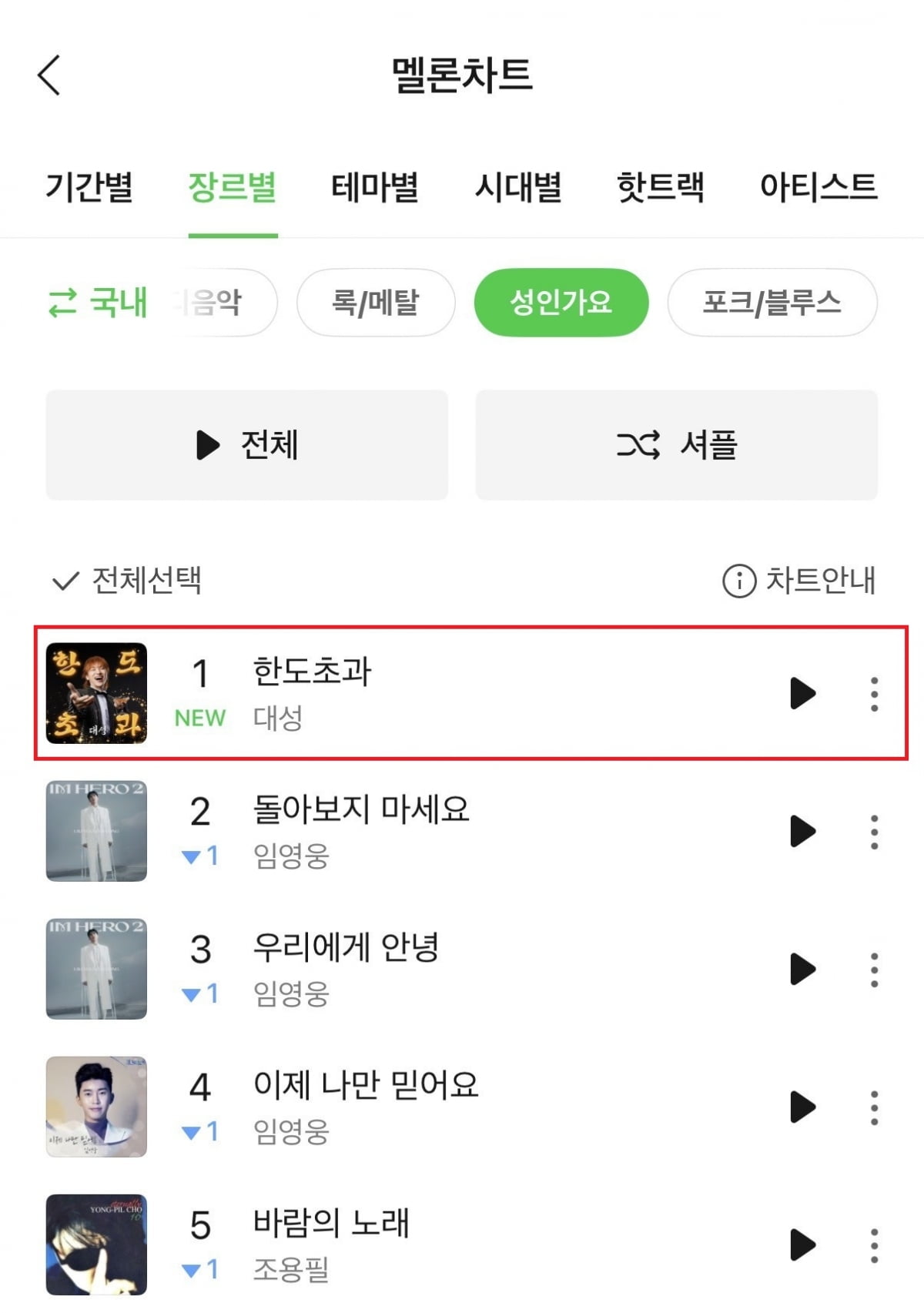Select the 성인가요 genre filter
Image resolution: width=924 pixels, height=1313 pixels.
pos(562,302)
